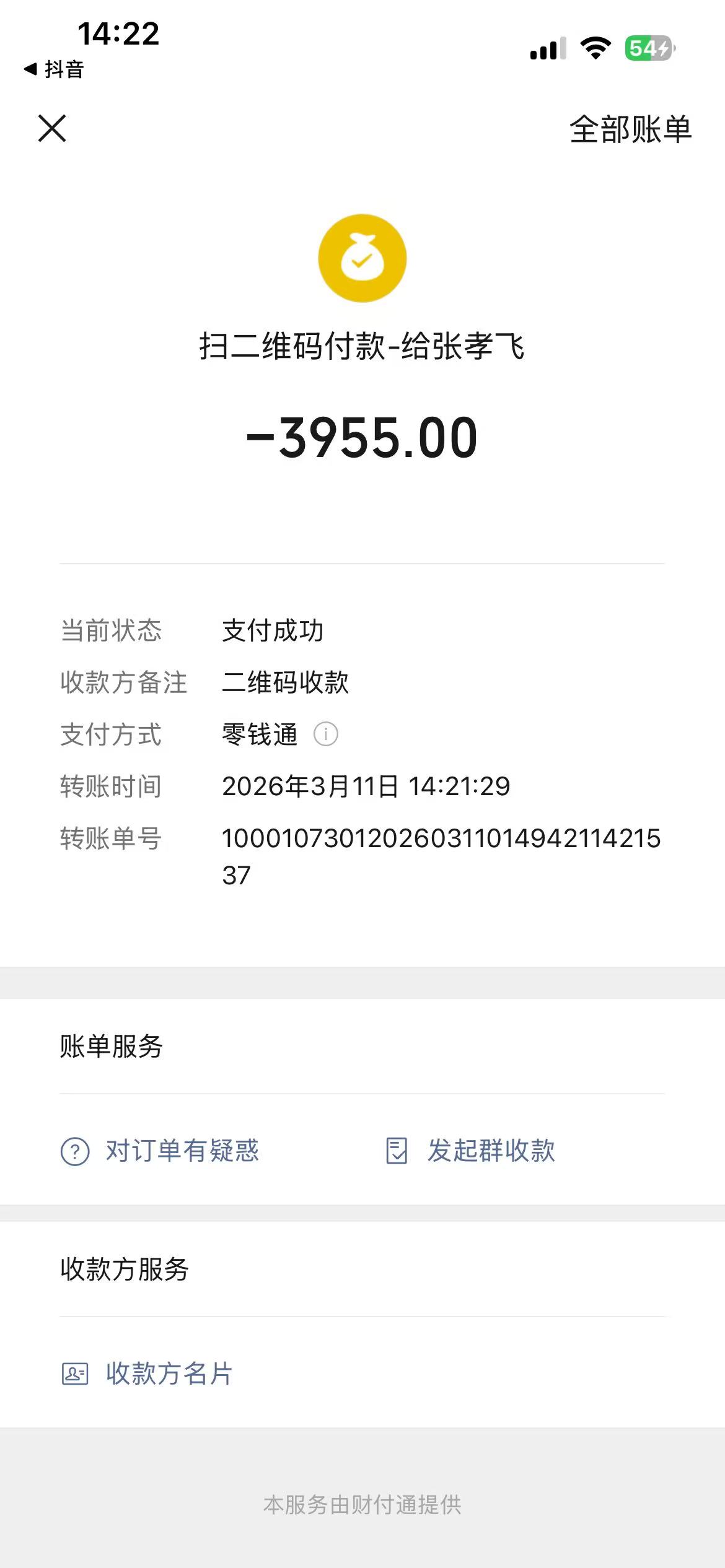Close the payment detail page
The height and width of the screenshot is (1568, 725).
(52, 129)
